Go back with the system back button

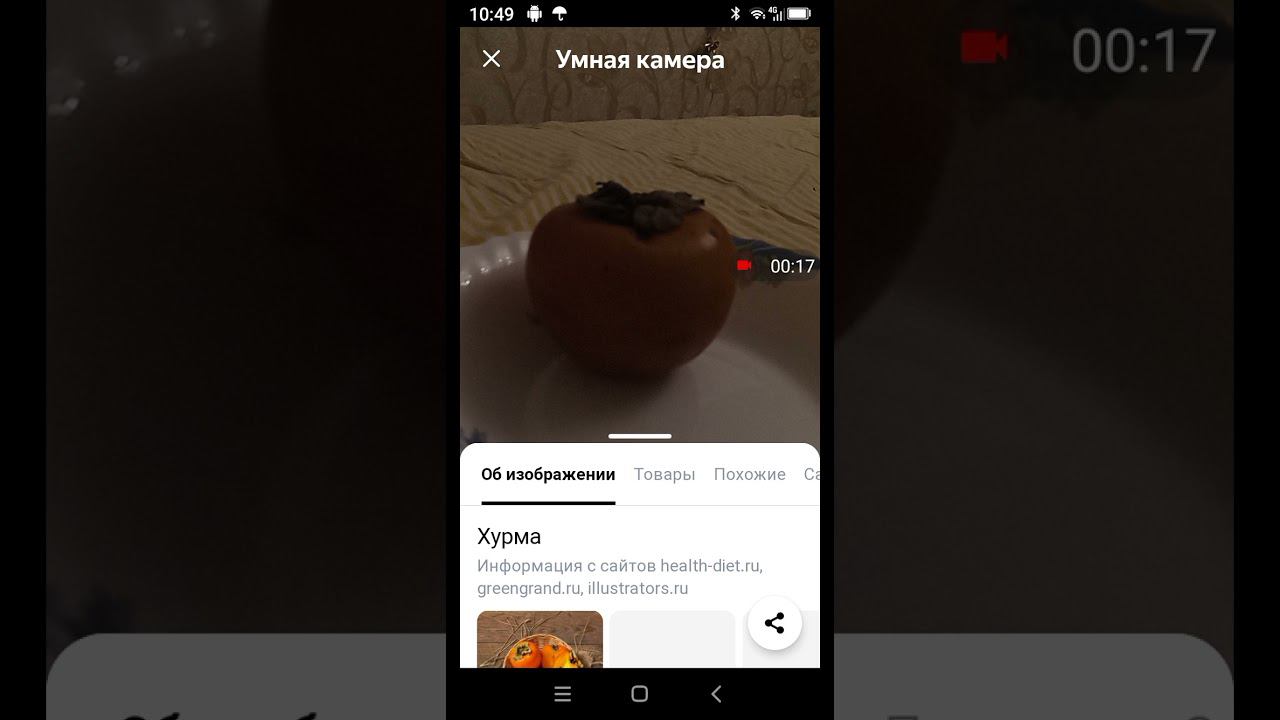(x=716, y=694)
